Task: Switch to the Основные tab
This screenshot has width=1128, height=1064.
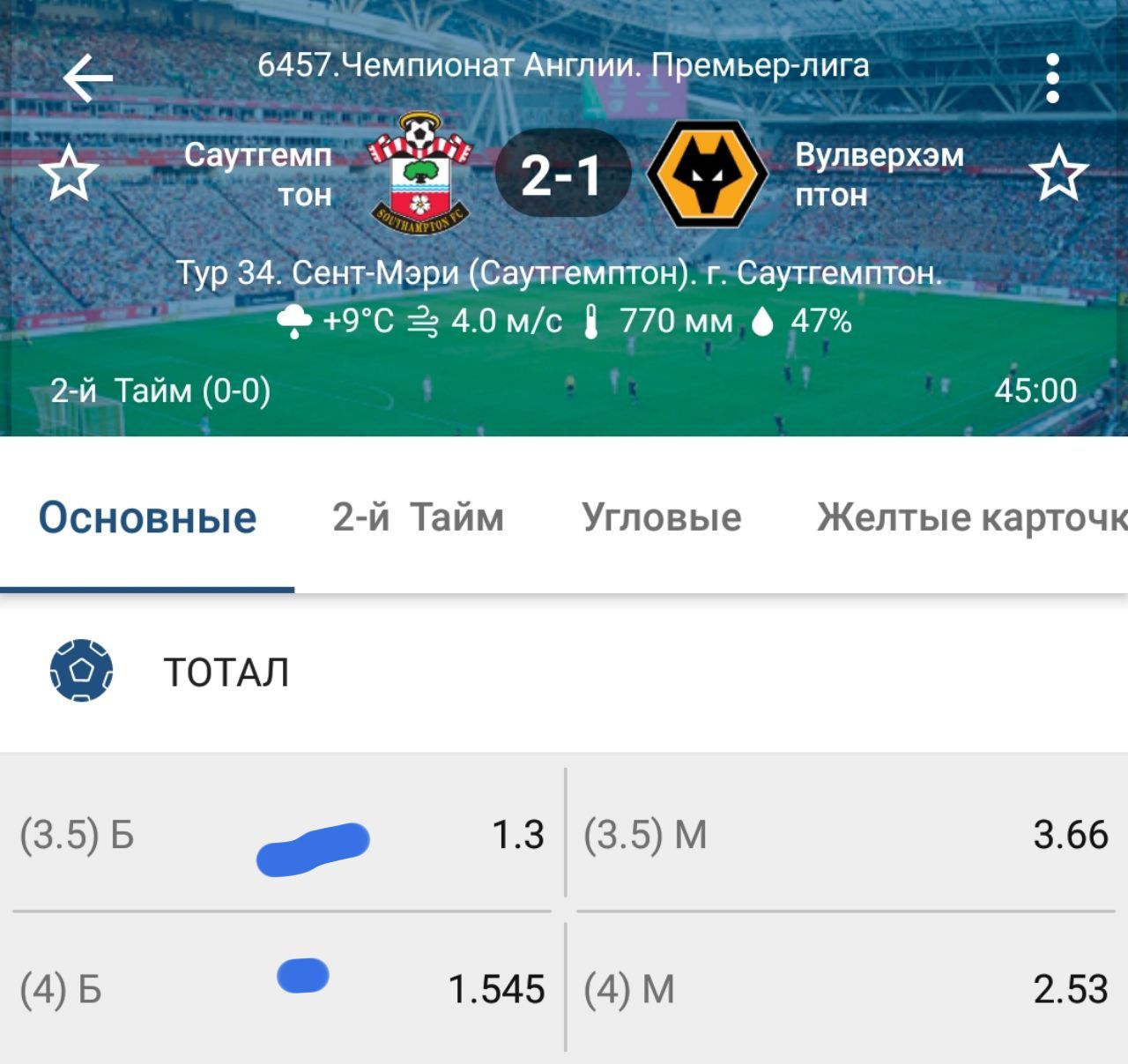Action: click(147, 517)
